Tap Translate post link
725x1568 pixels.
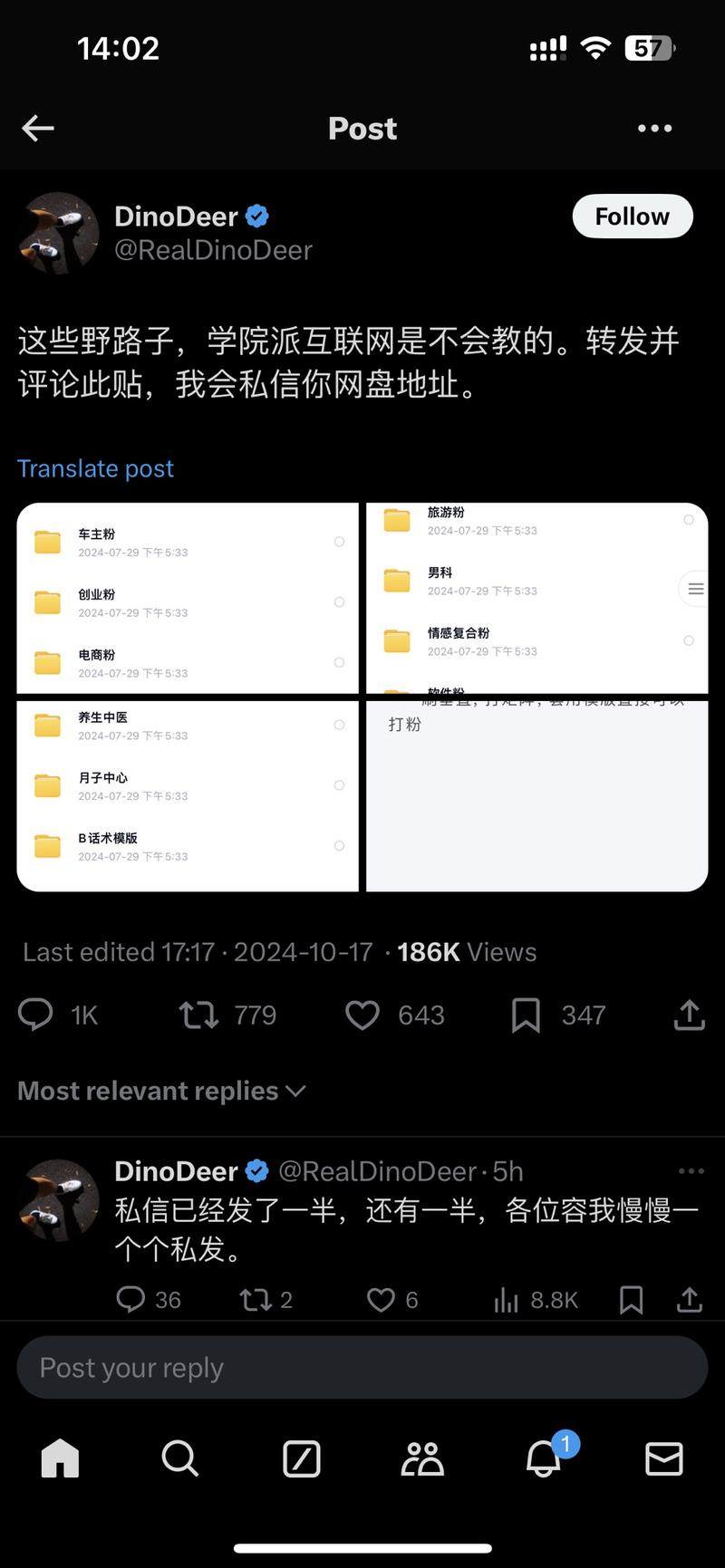(x=95, y=468)
